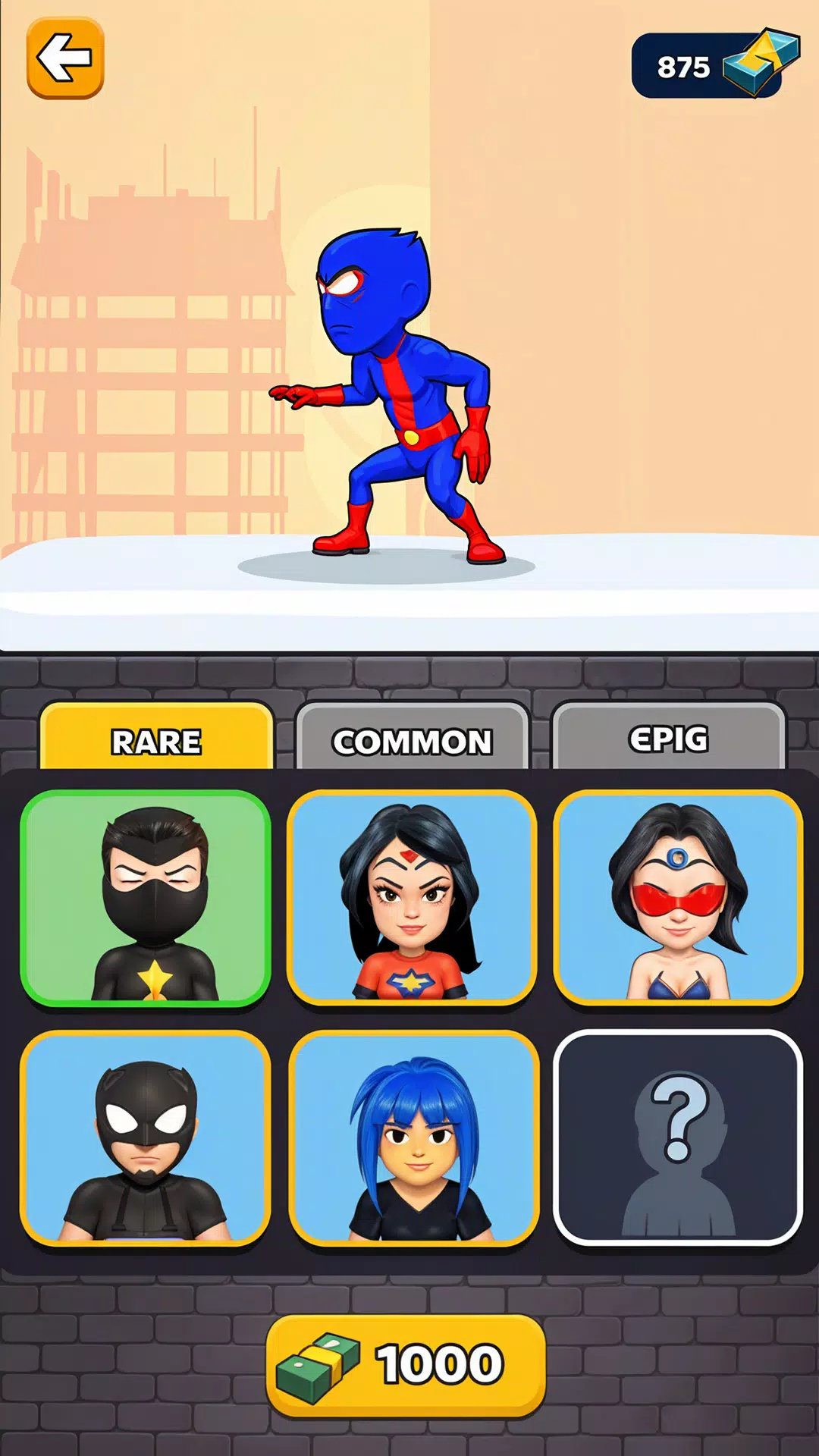819x1456 pixels.
Task: Choose the blue-haired girl skin
Action: point(413,1138)
